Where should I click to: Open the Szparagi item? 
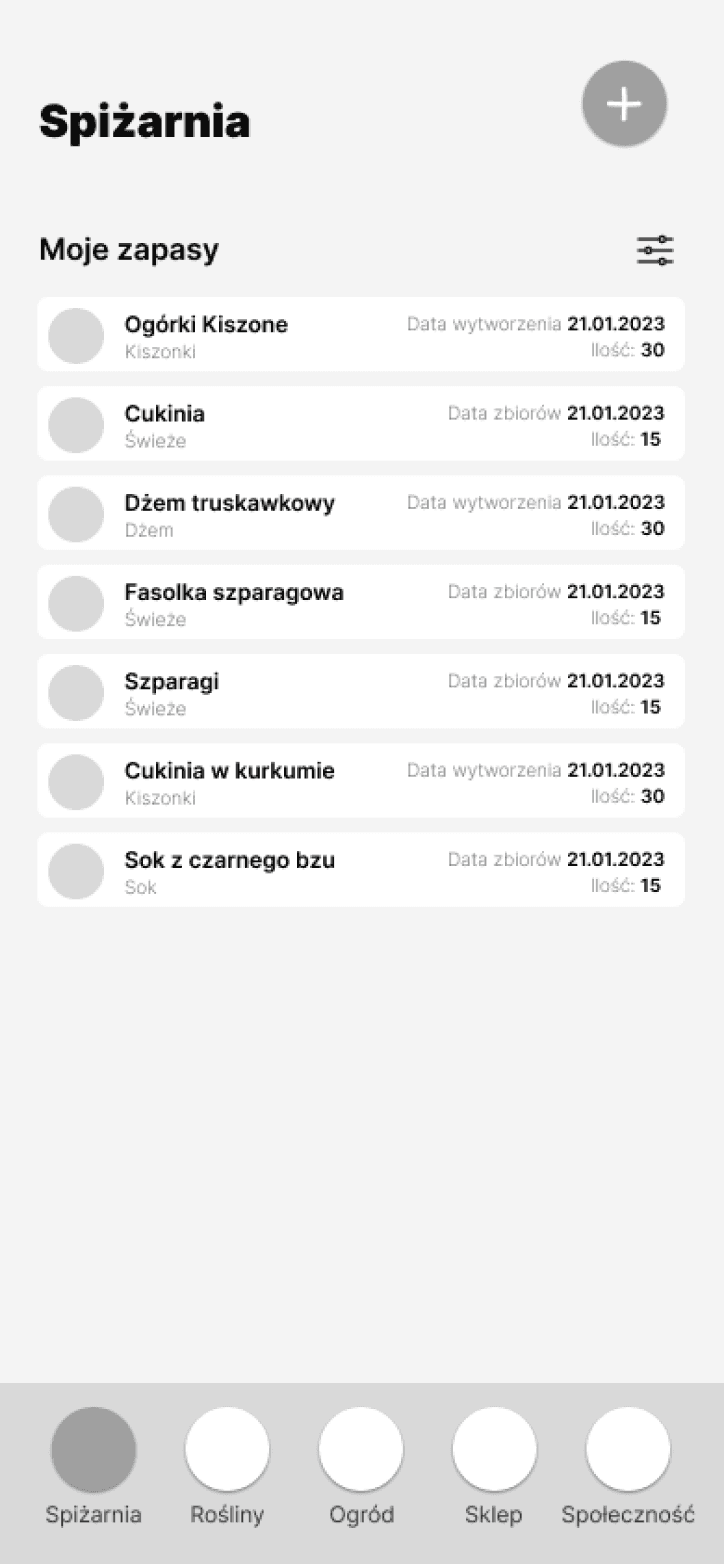pos(361,692)
